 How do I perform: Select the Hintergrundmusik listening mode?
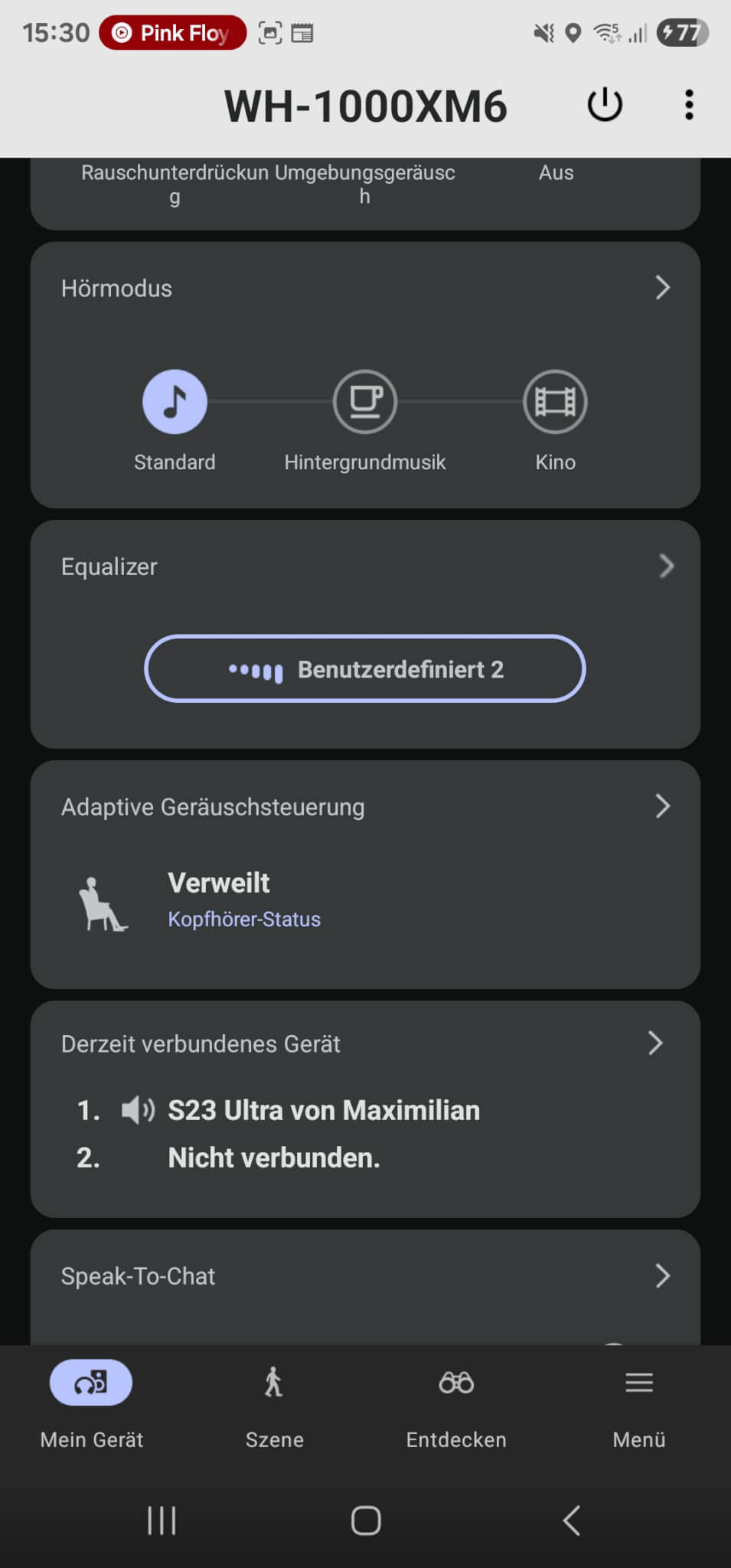point(365,402)
